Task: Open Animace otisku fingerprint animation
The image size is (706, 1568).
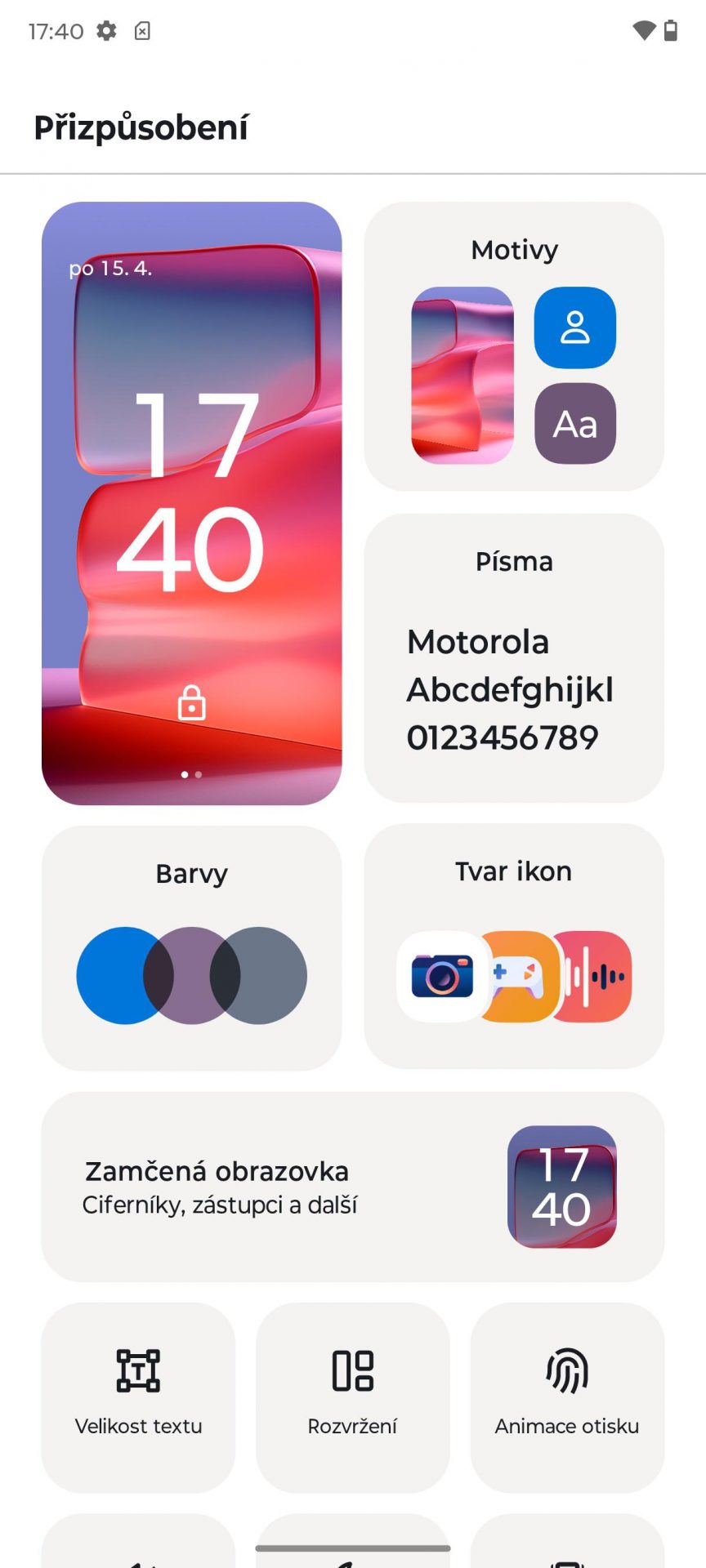Action: (567, 1397)
